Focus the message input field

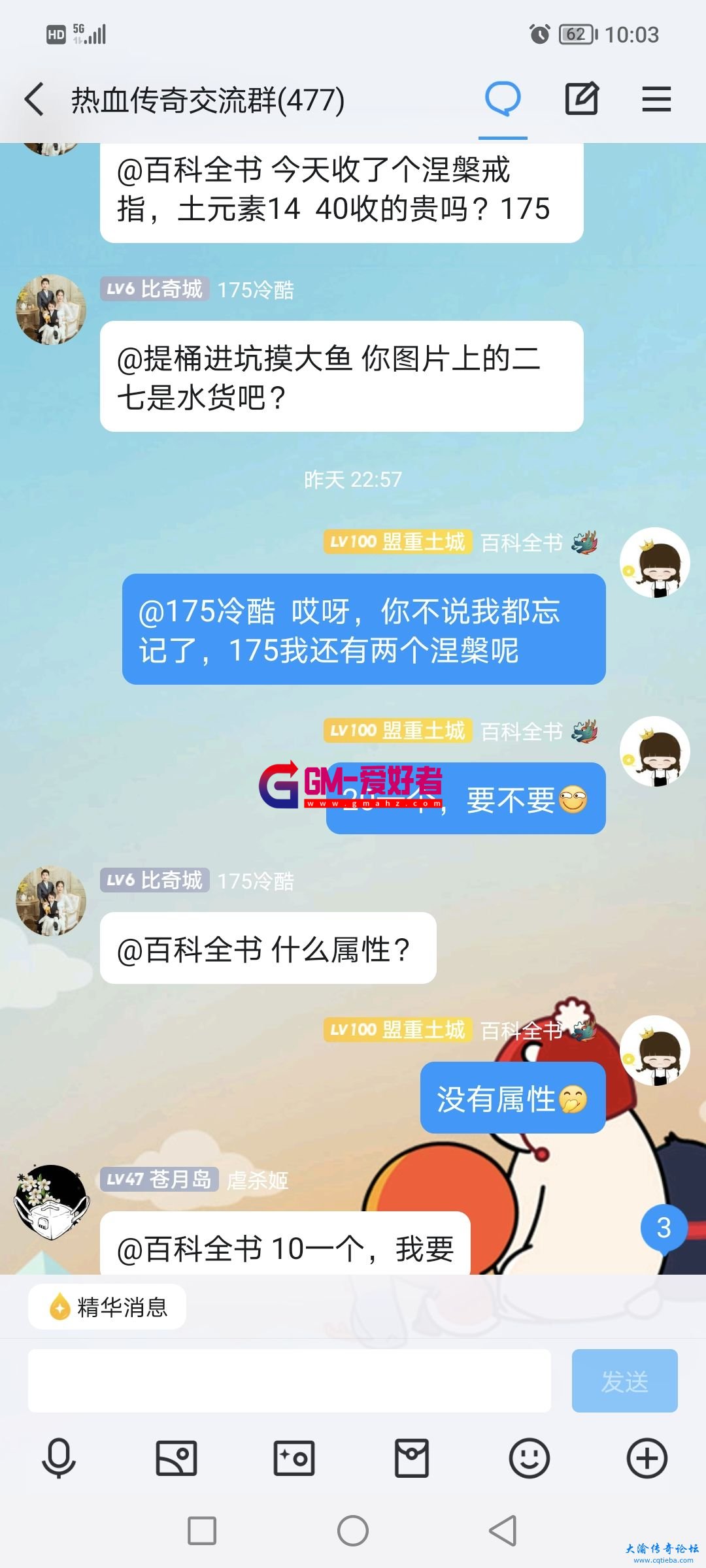tap(289, 1380)
